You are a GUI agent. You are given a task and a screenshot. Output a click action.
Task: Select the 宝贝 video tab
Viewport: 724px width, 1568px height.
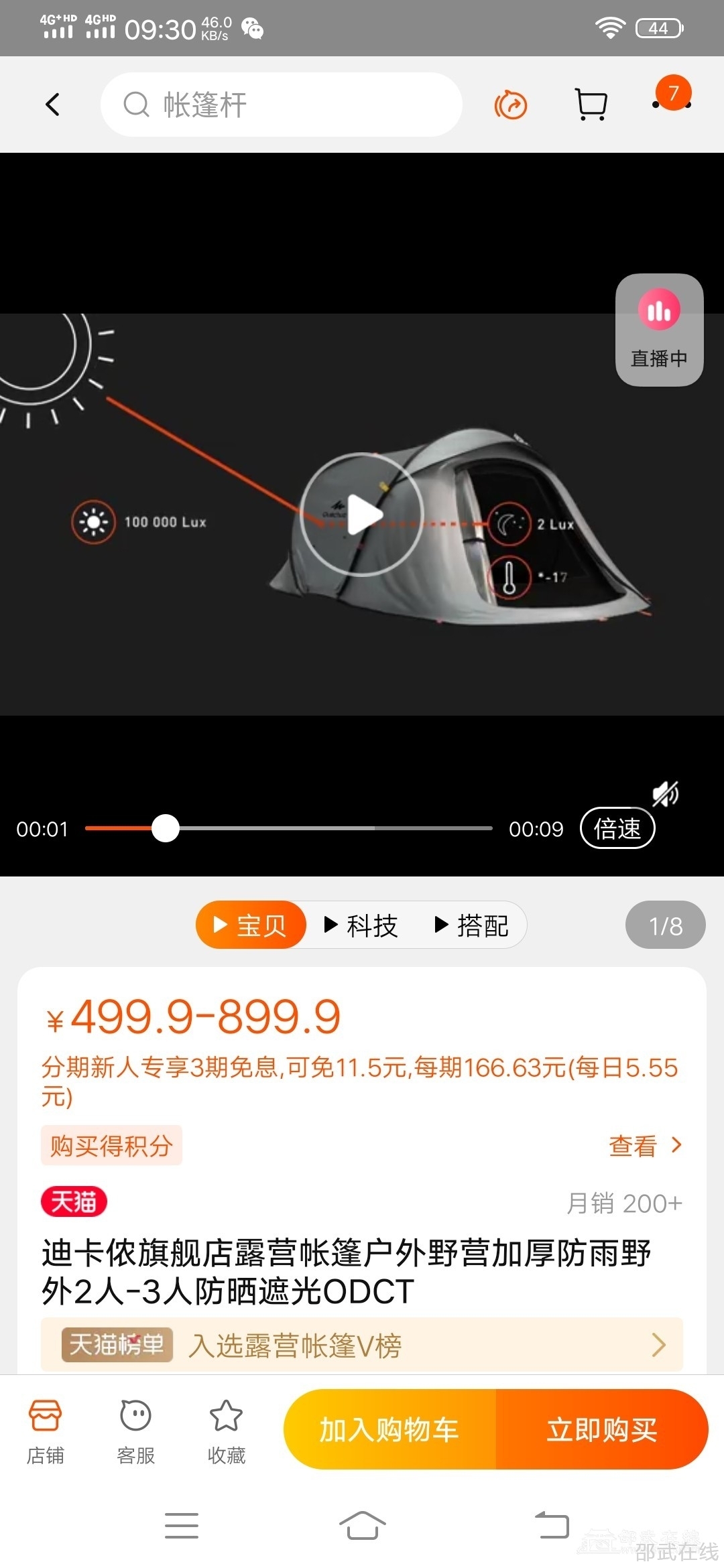click(x=251, y=925)
